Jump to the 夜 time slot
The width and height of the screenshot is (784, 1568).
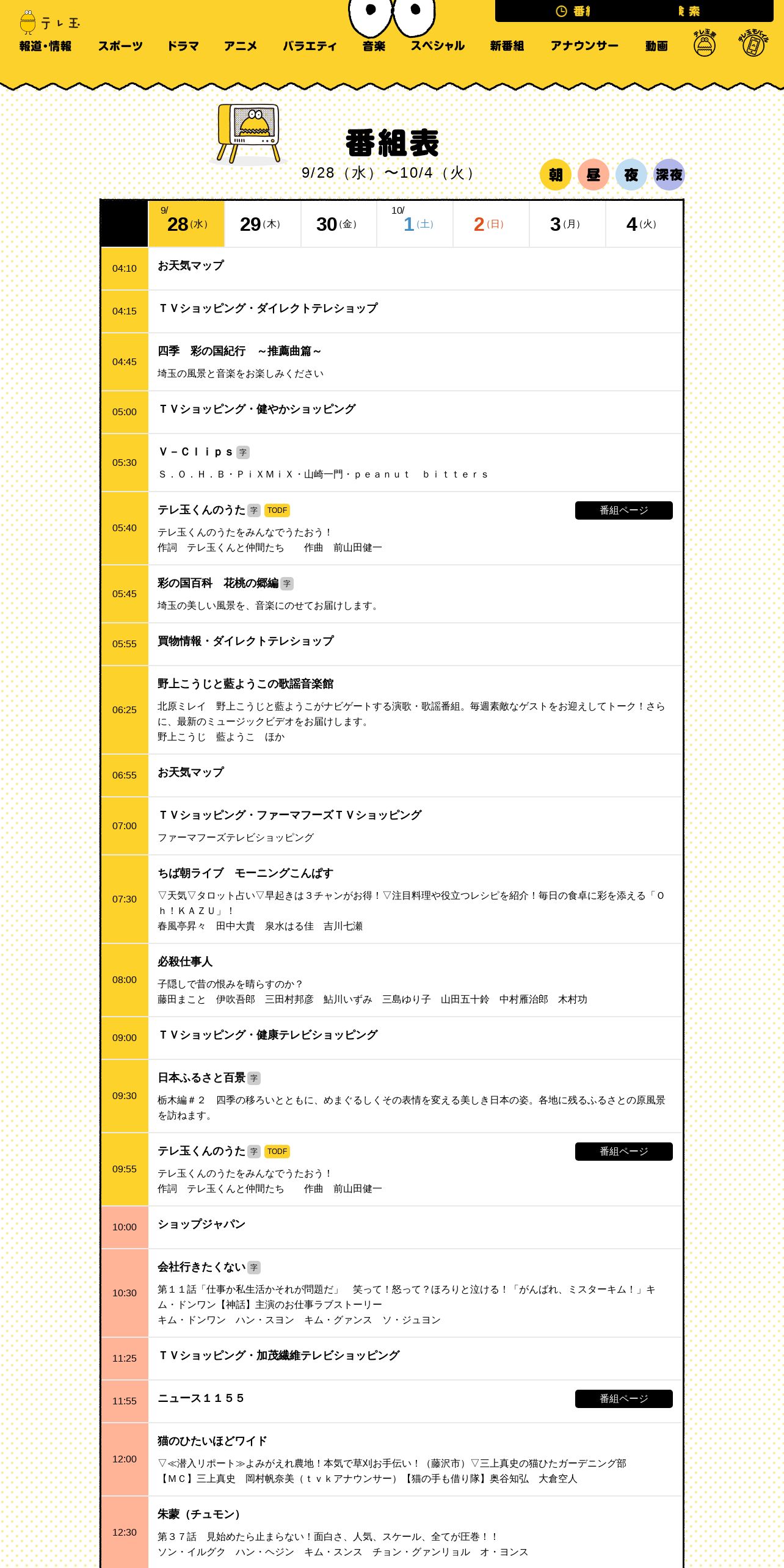[631, 175]
